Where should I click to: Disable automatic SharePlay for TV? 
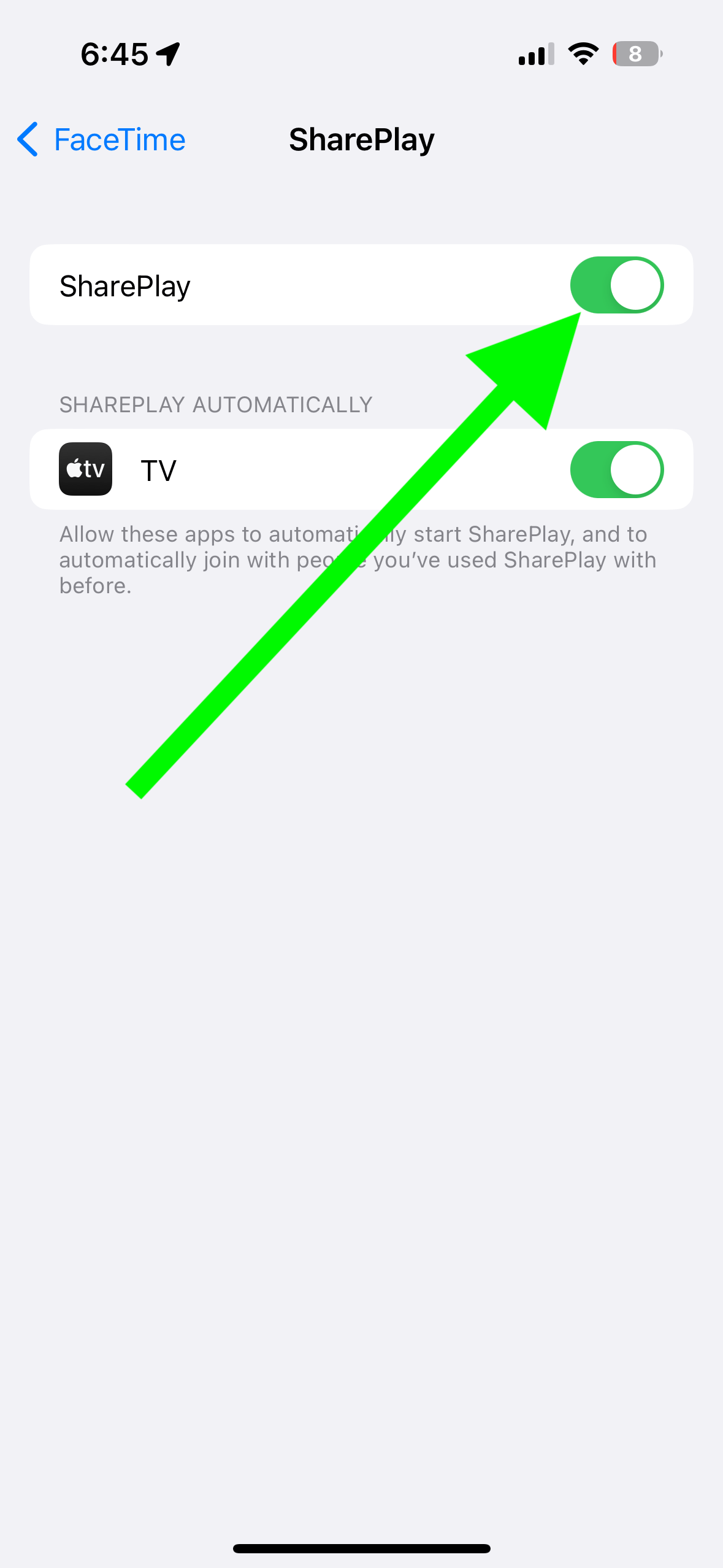click(x=617, y=470)
